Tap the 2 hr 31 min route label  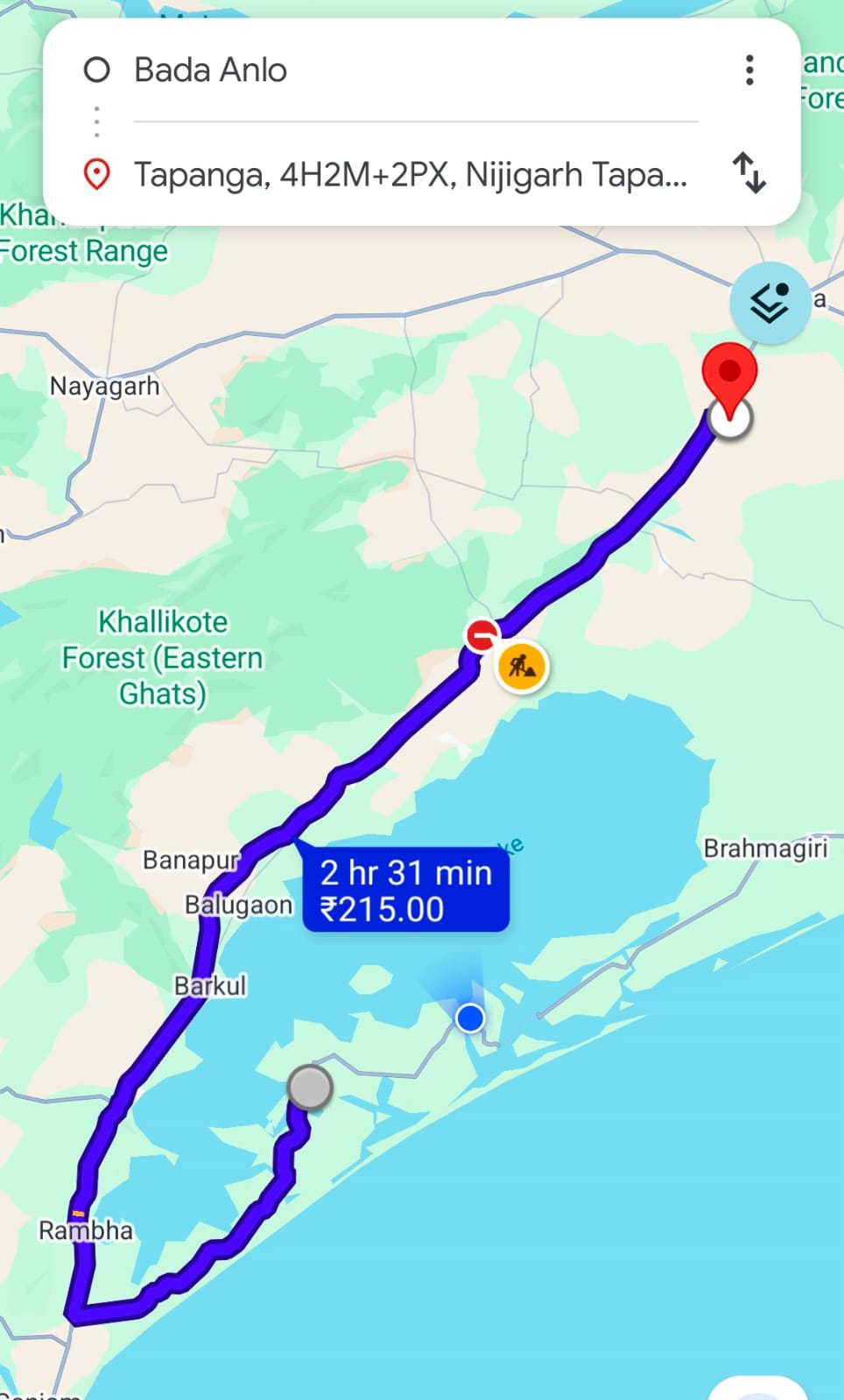coord(406,892)
